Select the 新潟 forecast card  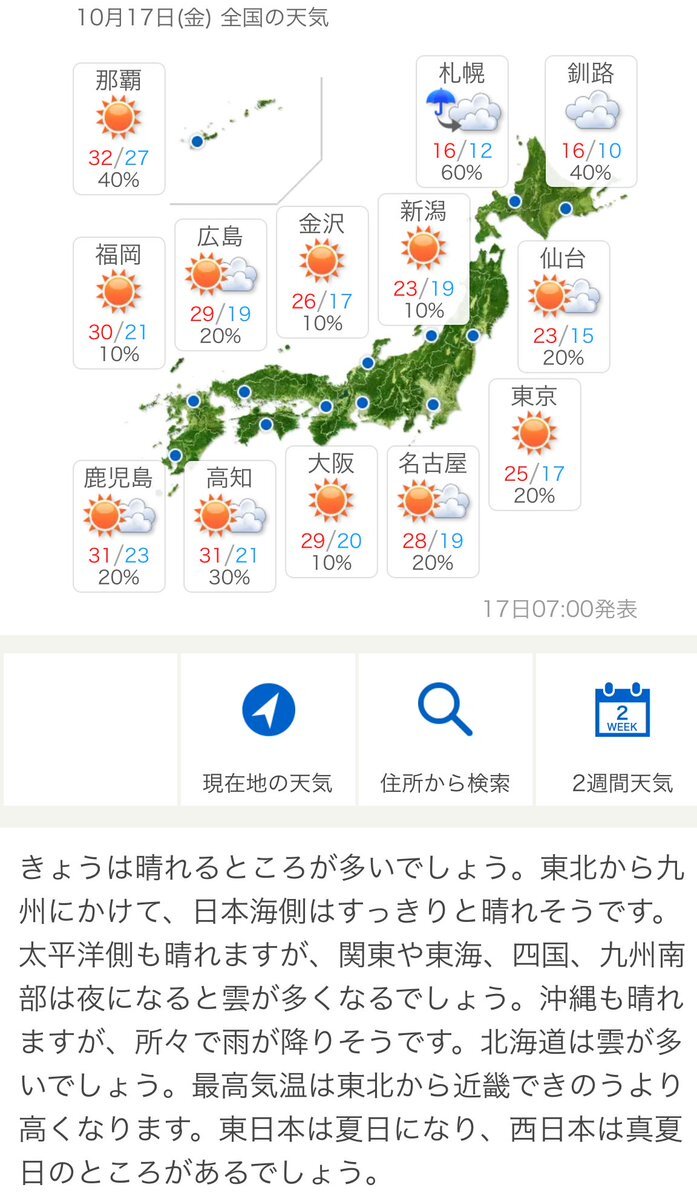coord(423,259)
